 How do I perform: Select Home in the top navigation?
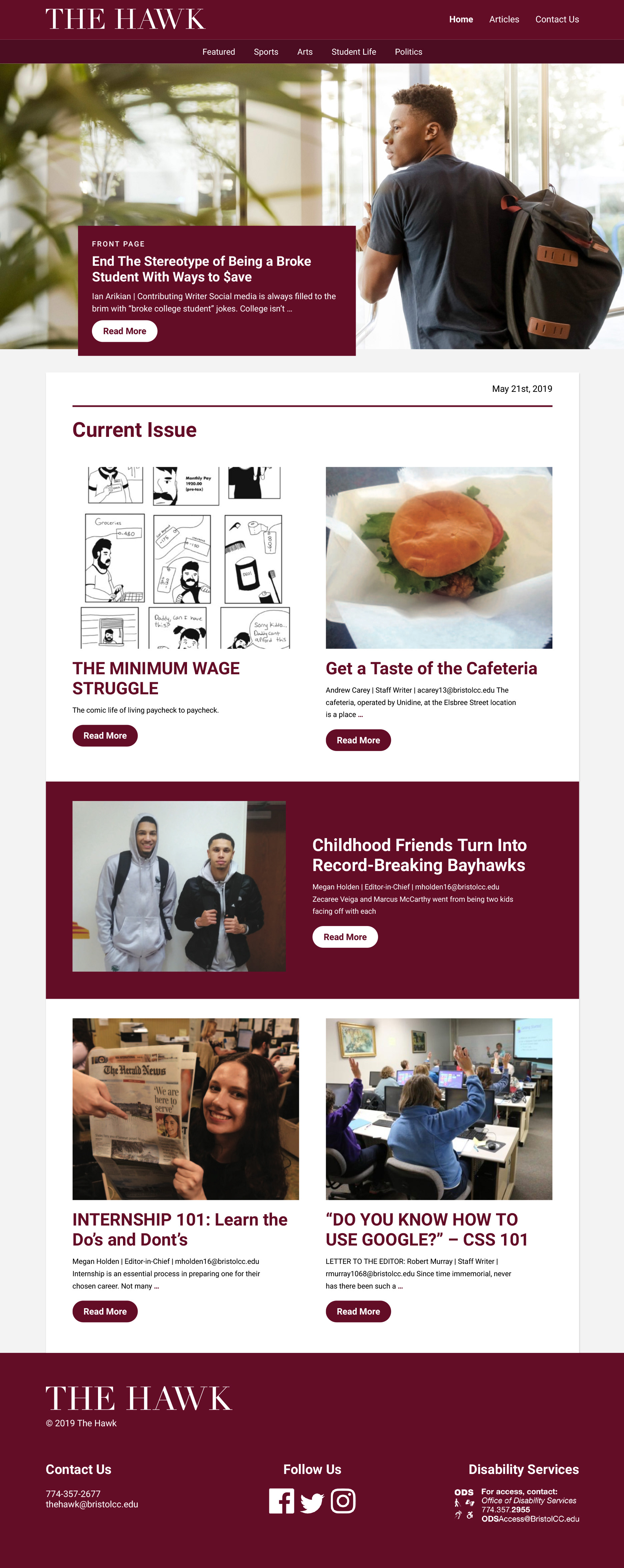(x=460, y=19)
